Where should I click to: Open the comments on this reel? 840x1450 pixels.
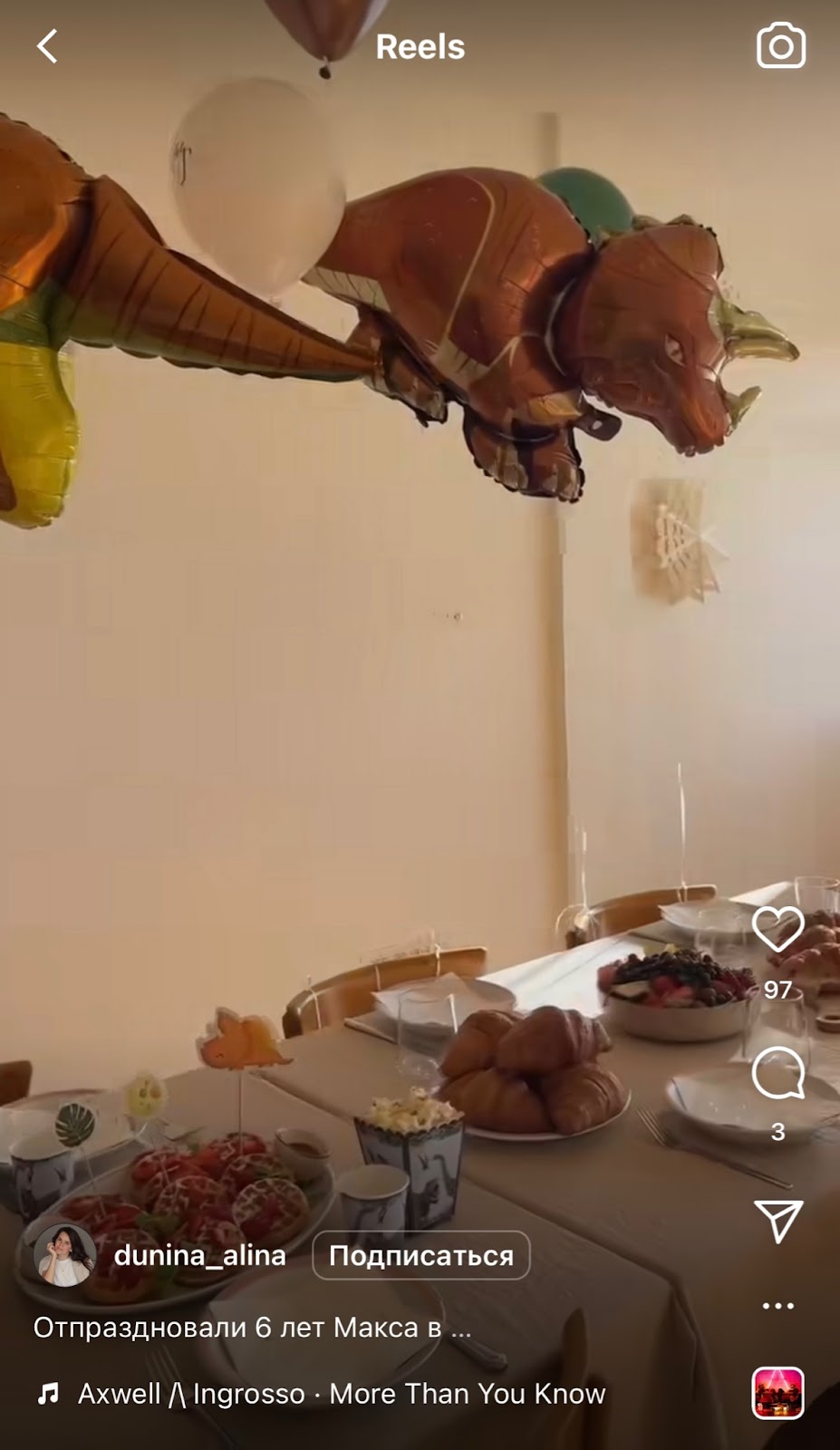point(777,1073)
